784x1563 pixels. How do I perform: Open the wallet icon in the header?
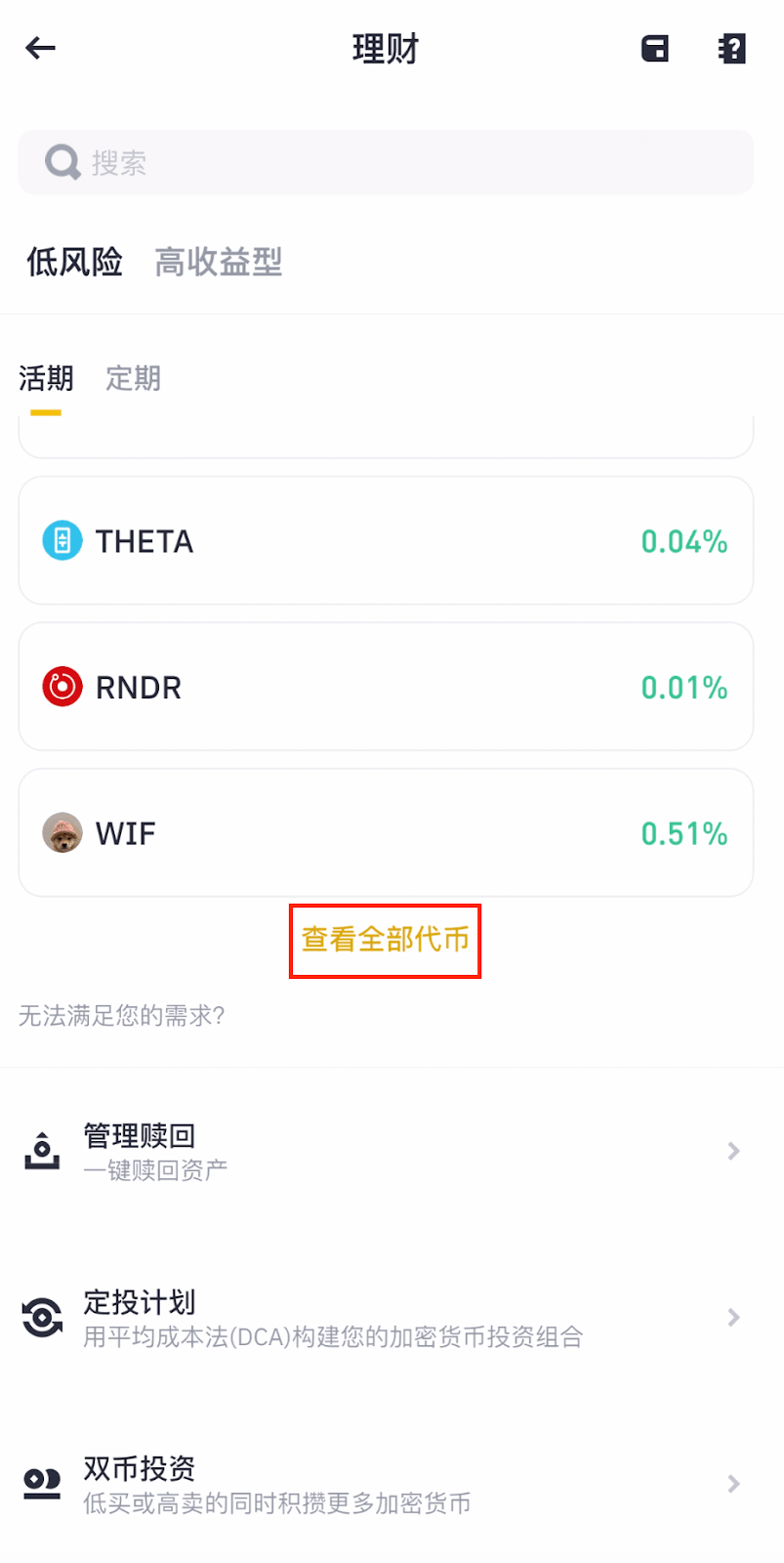654,48
